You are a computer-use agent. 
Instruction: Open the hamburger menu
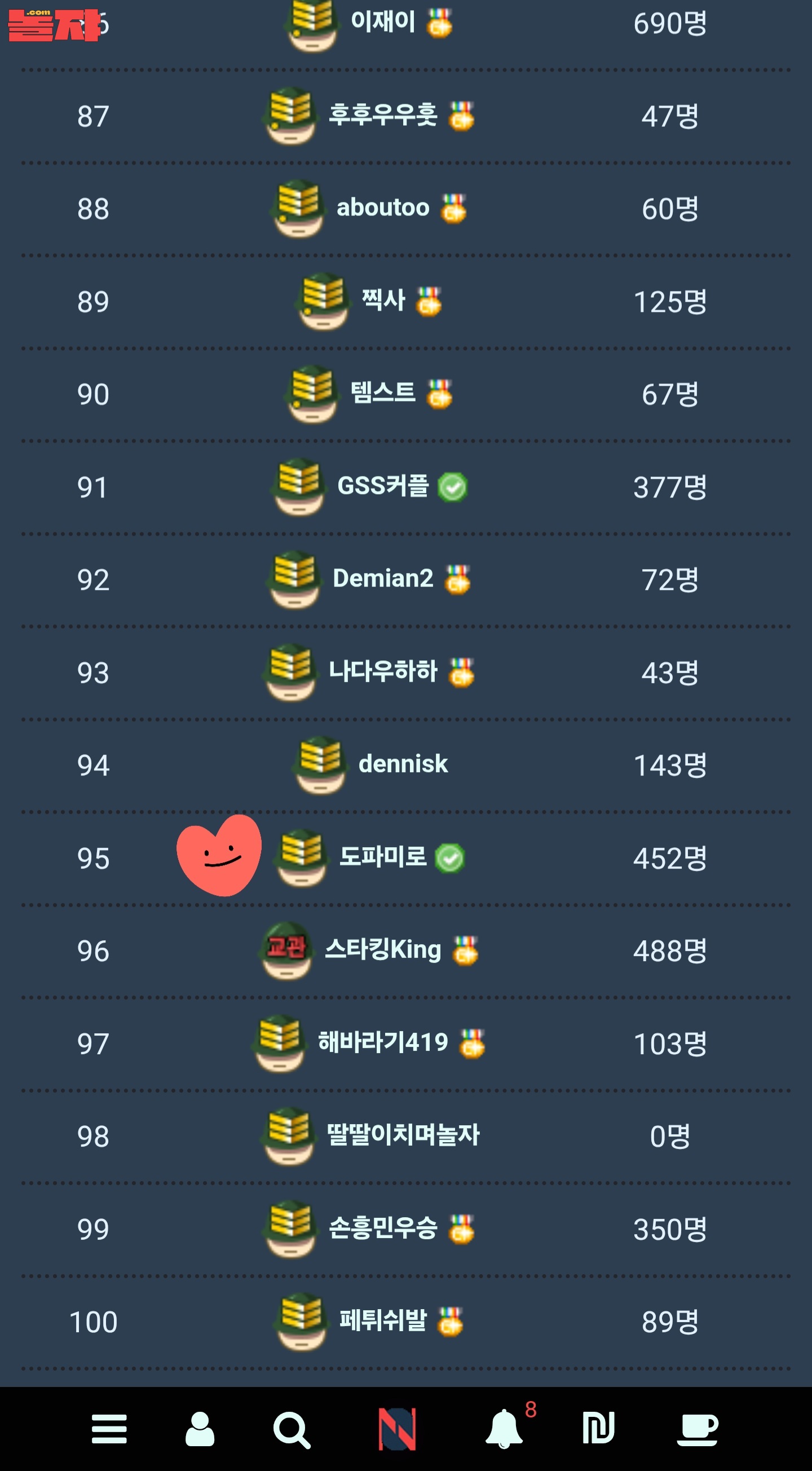[109, 1429]
